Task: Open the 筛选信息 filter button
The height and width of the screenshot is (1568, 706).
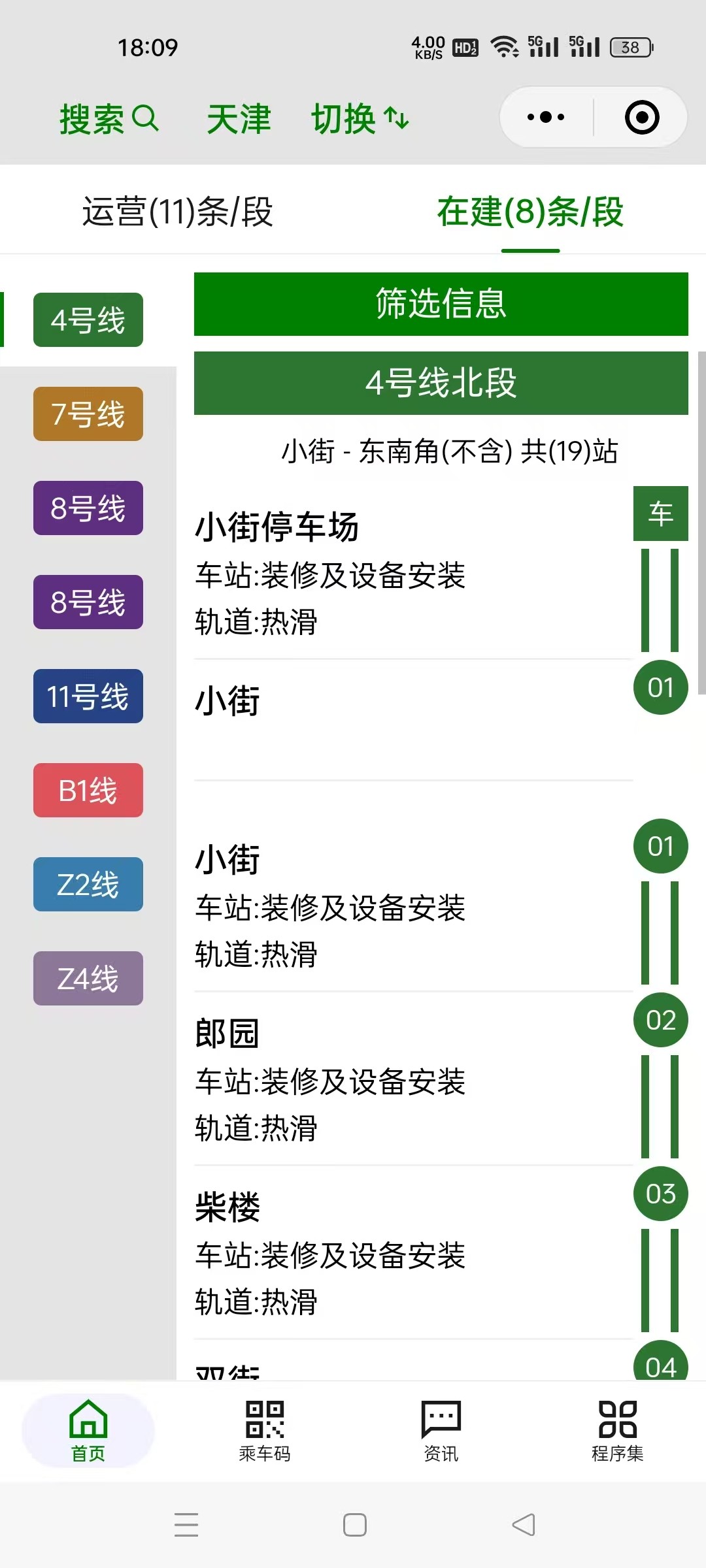Action: (x=441, y=304)
